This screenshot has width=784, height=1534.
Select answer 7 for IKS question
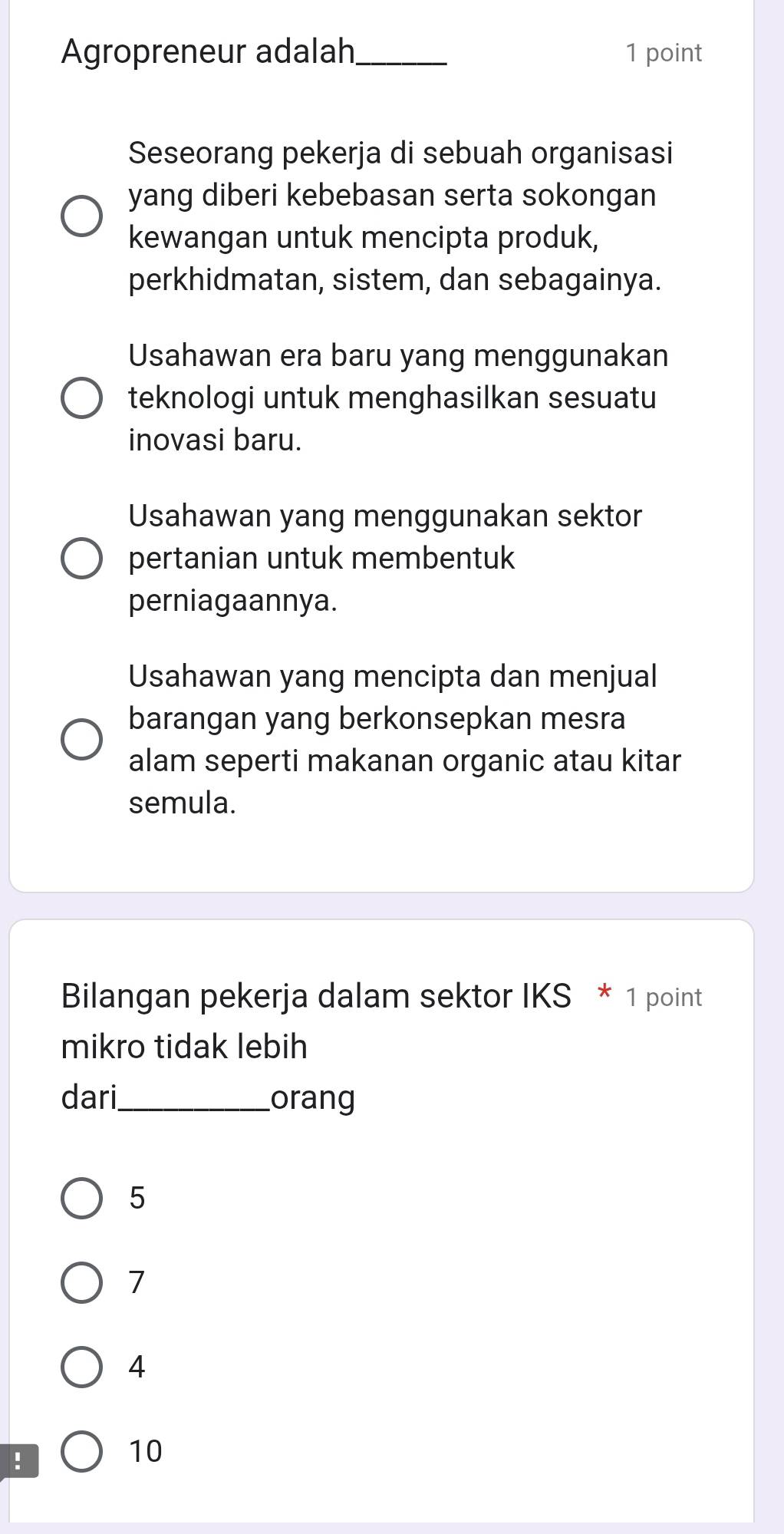pyautogui.click(x=81, y=1282)
